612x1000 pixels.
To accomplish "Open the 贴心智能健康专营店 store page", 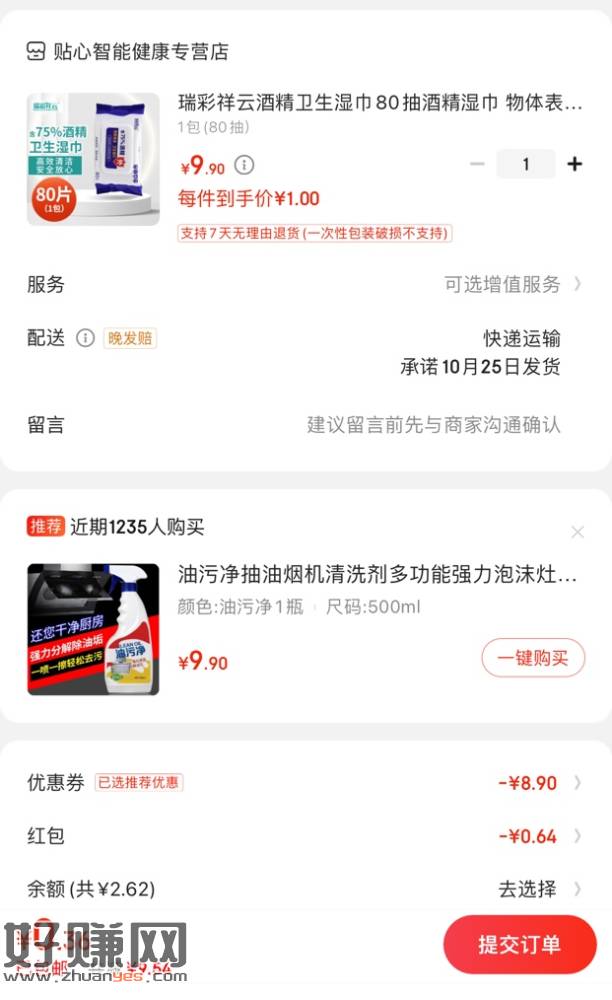I will click(x=128, y=52).
